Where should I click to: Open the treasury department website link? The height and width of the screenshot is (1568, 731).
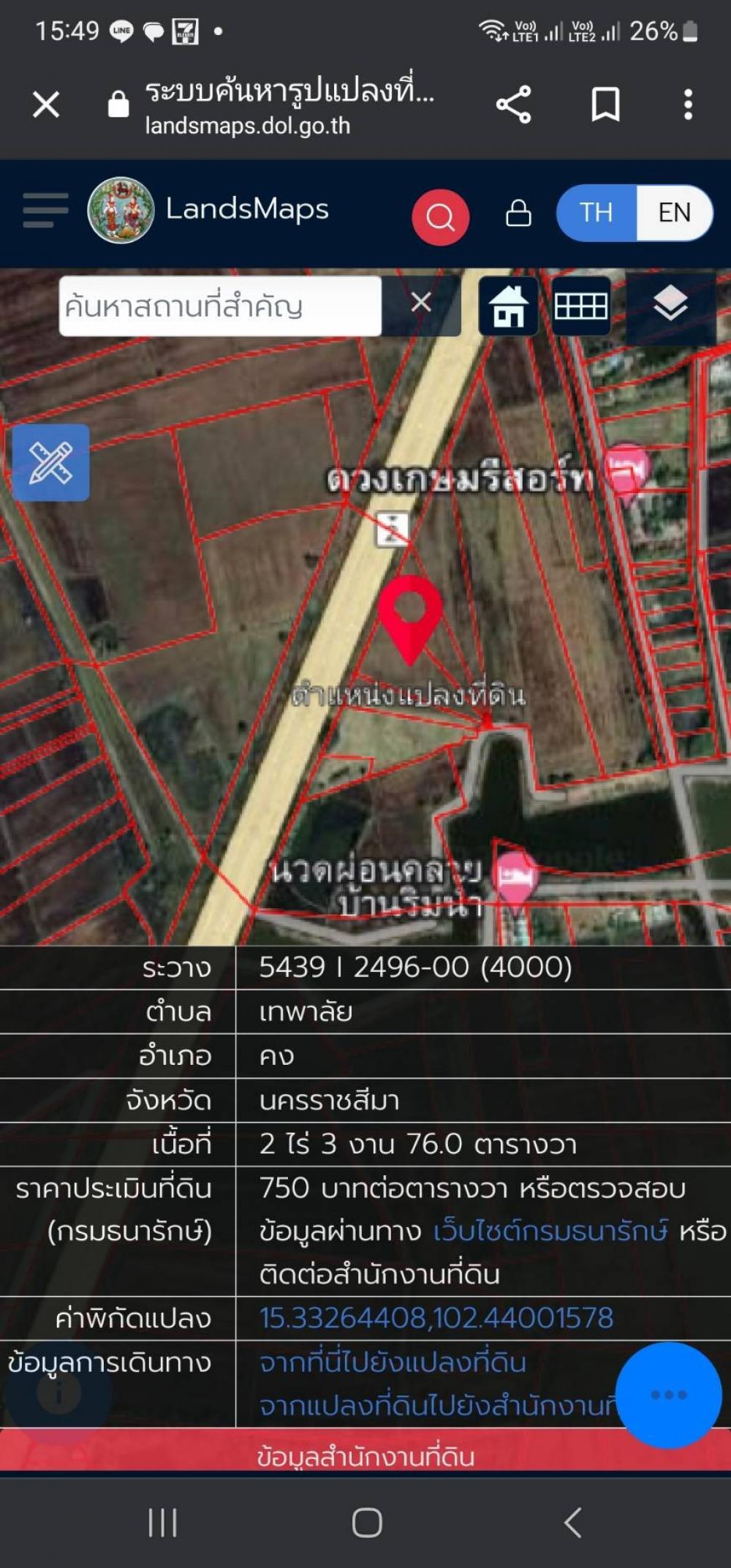coord(550,1231)
